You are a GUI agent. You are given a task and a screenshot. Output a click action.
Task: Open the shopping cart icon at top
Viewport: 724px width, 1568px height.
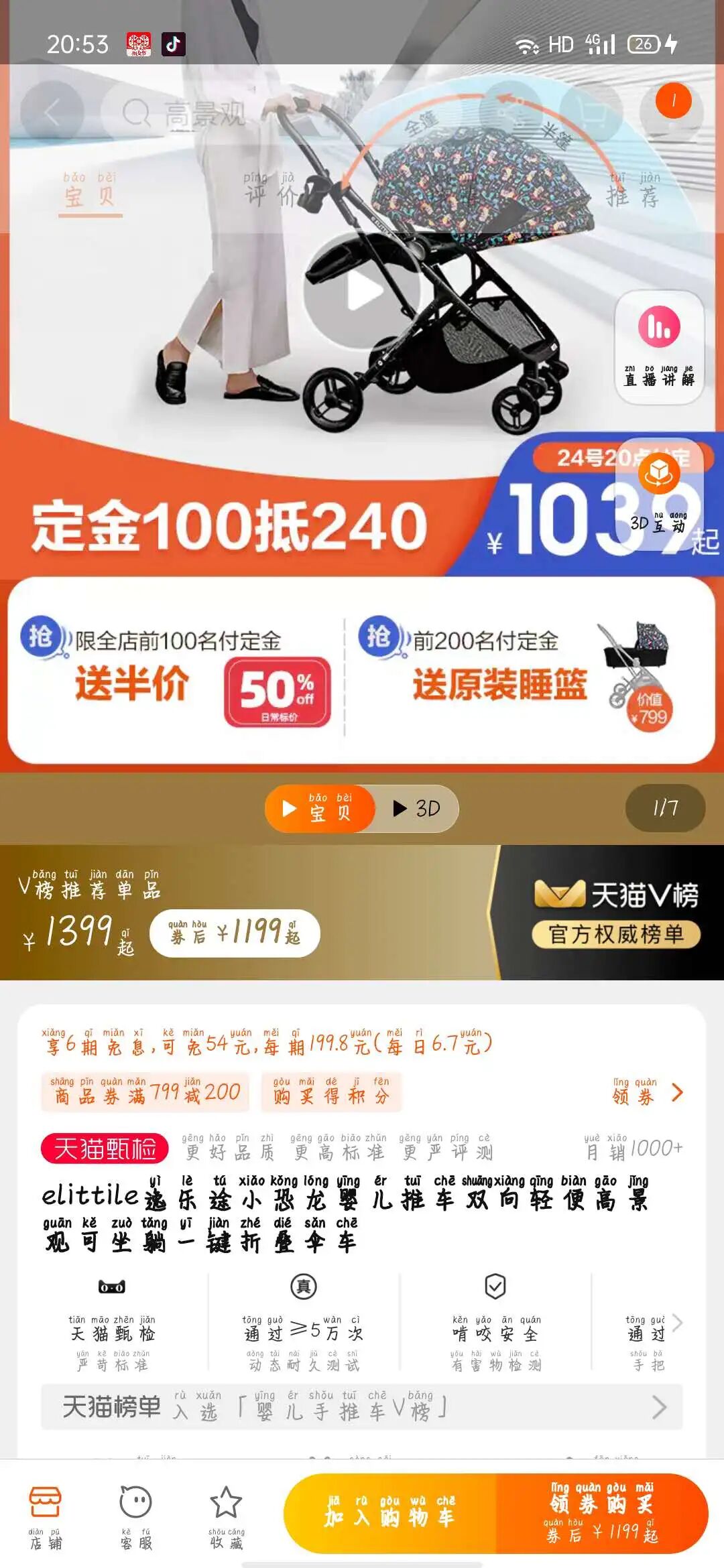[x=590, y=113]
